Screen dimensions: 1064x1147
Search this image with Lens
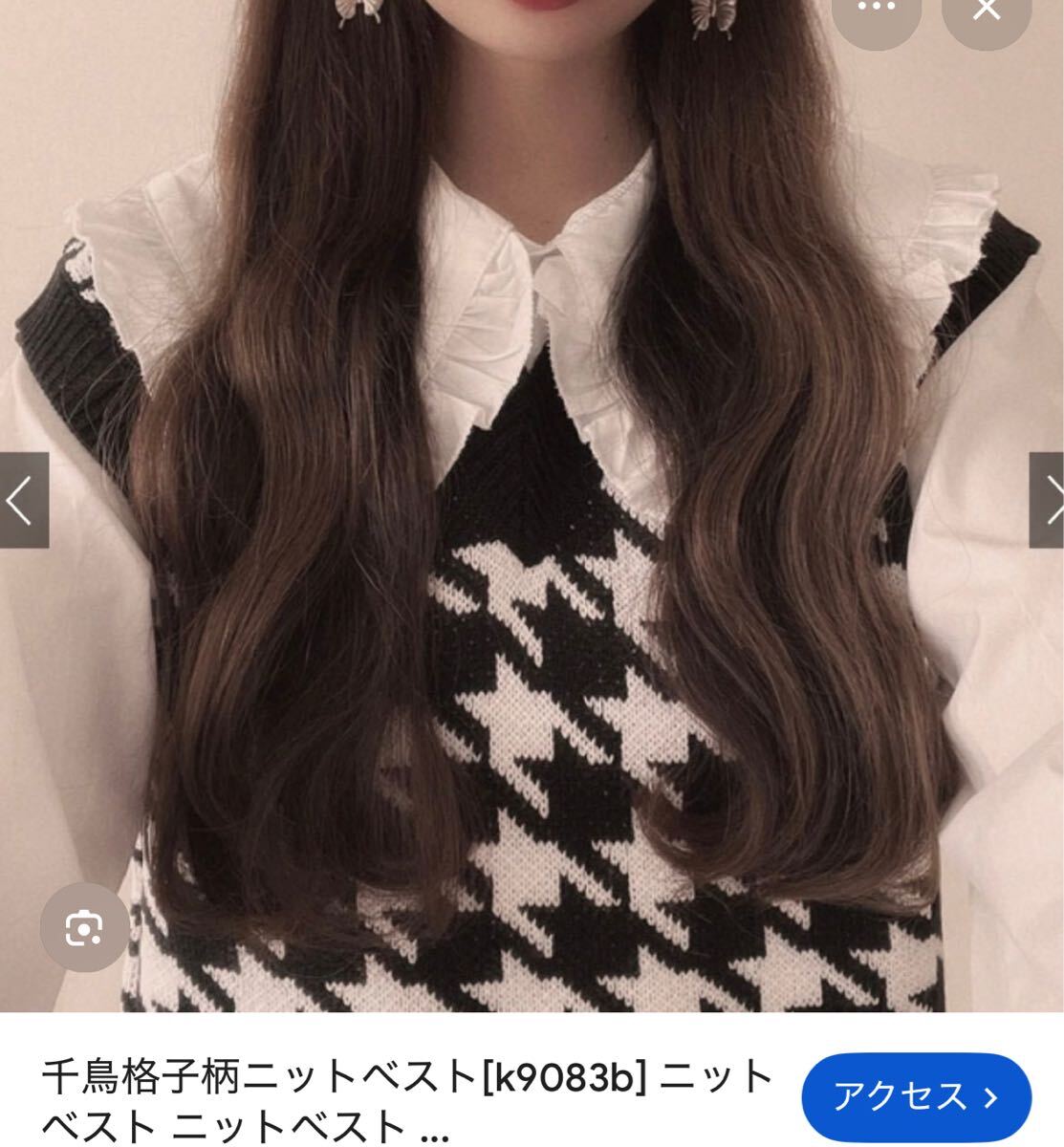(84, 927)
